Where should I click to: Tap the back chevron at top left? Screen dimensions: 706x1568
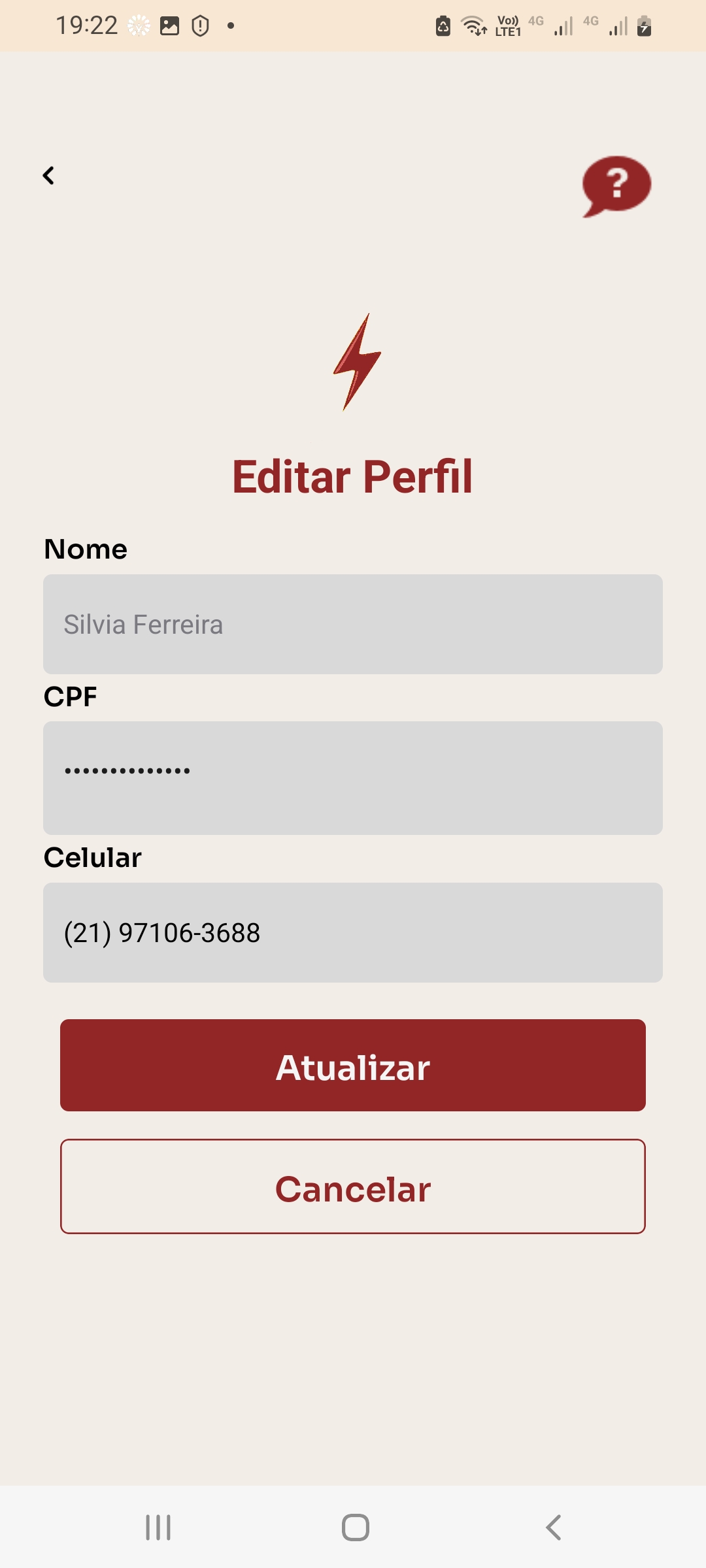[x=48, y=175]
